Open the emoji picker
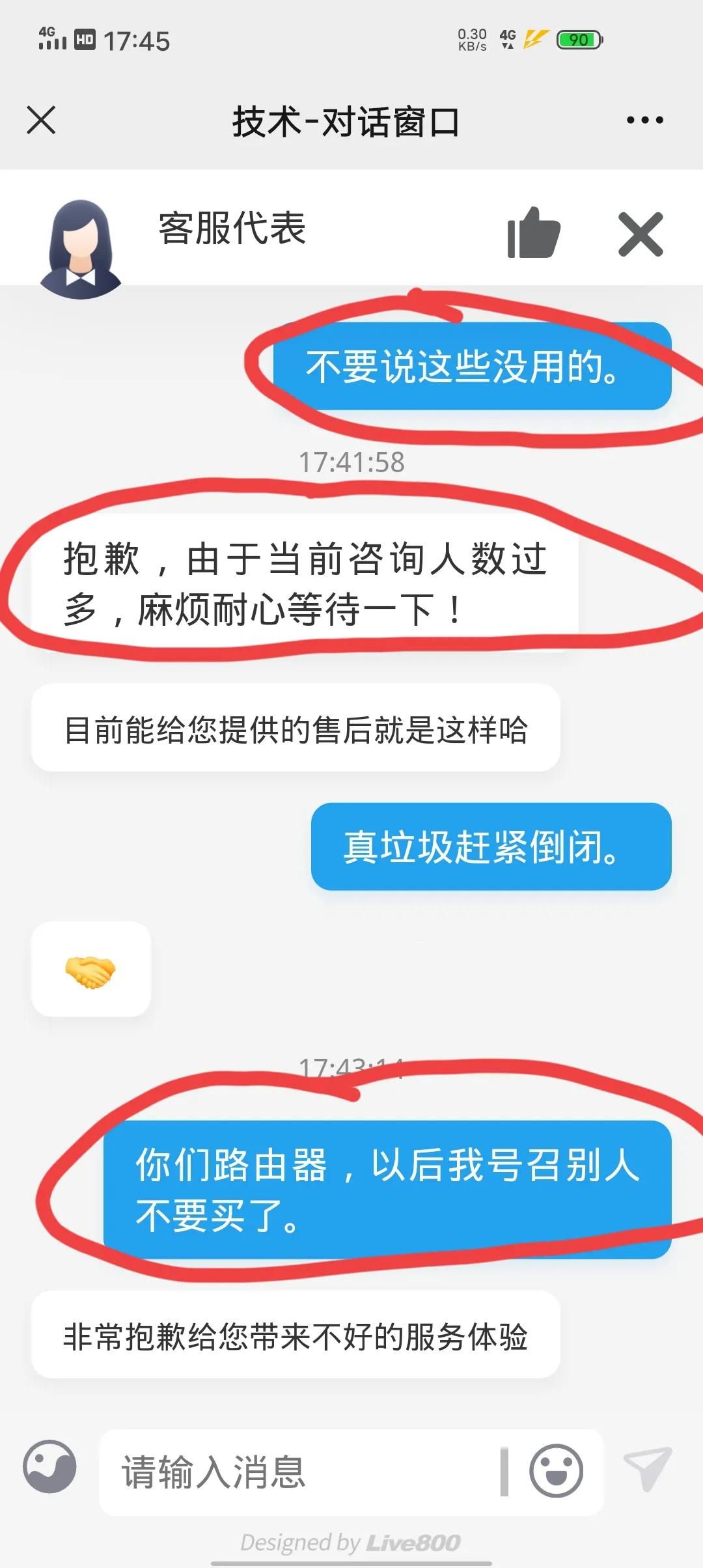 coord(556,1472)
